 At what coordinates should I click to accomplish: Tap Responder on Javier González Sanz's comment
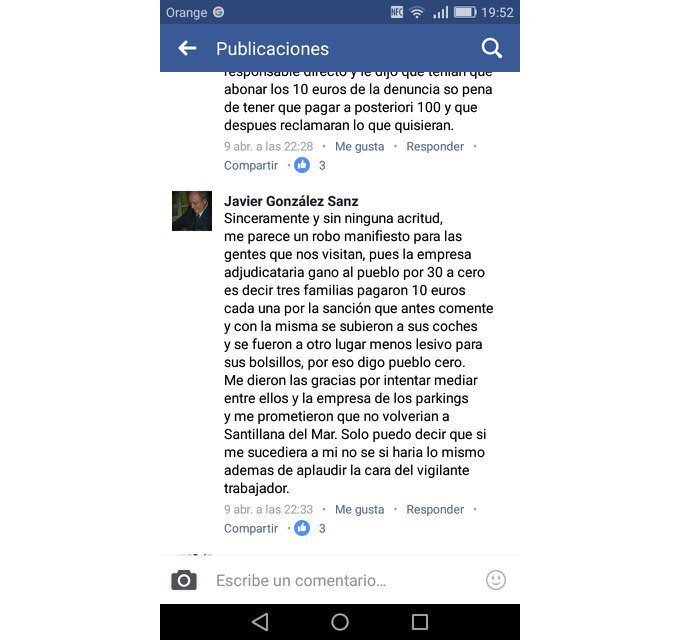(435, 509)
